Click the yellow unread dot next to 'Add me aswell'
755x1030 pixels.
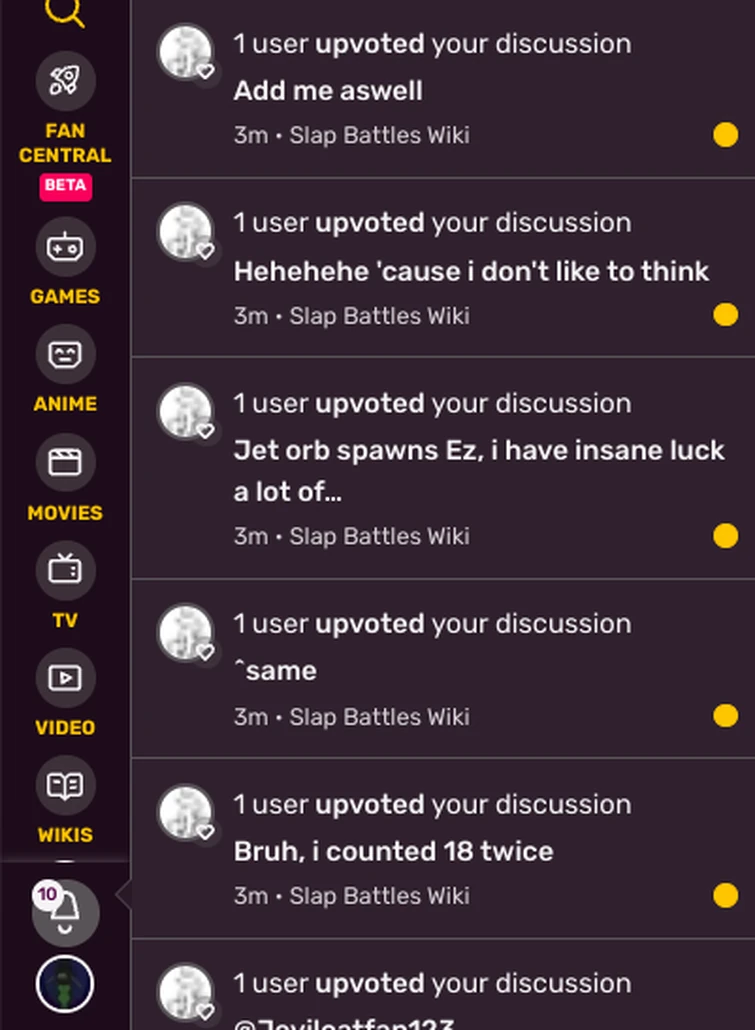726,134
